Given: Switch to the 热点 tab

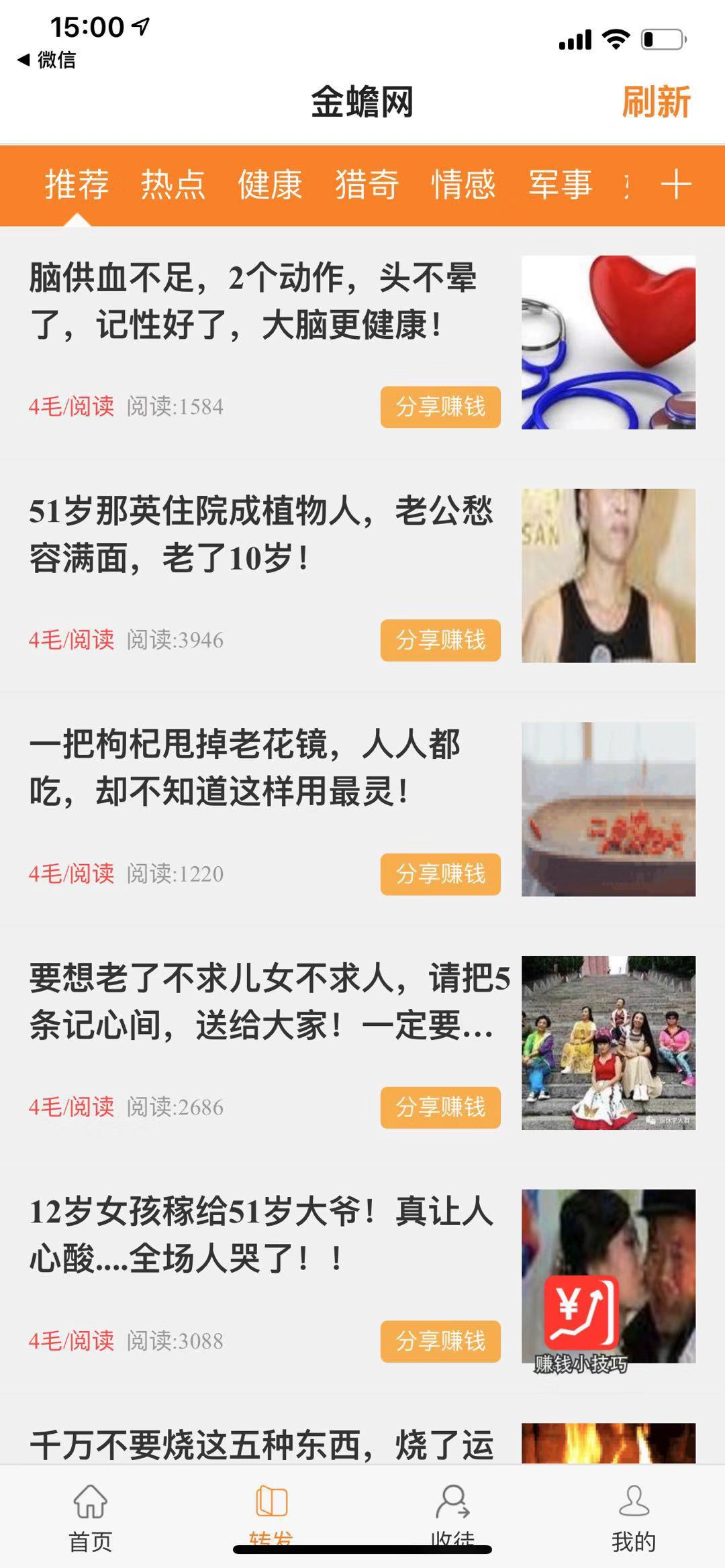Looking at the screenshot, I should 174,185.
